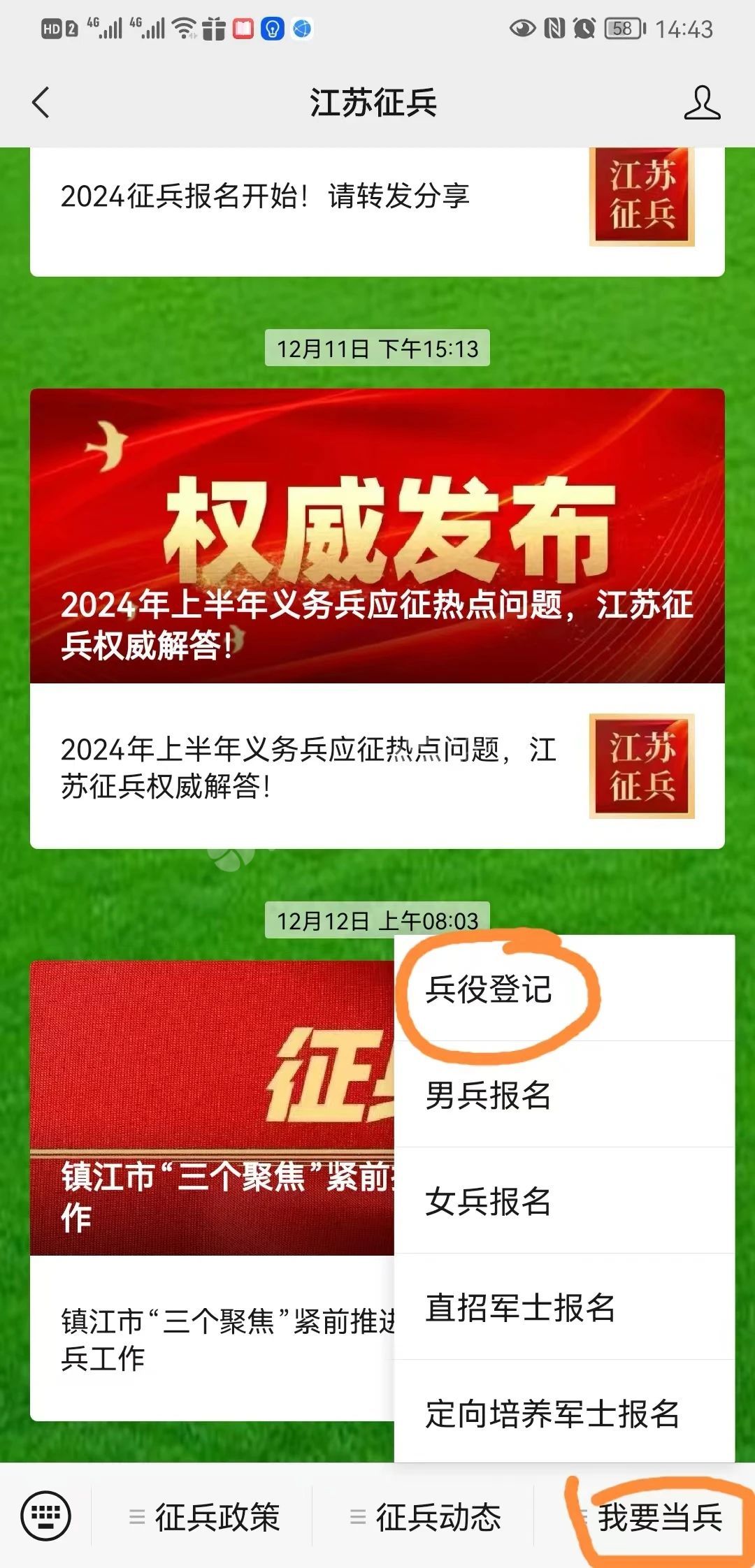Select 直招军士报名 entry

coord(521,1308)
